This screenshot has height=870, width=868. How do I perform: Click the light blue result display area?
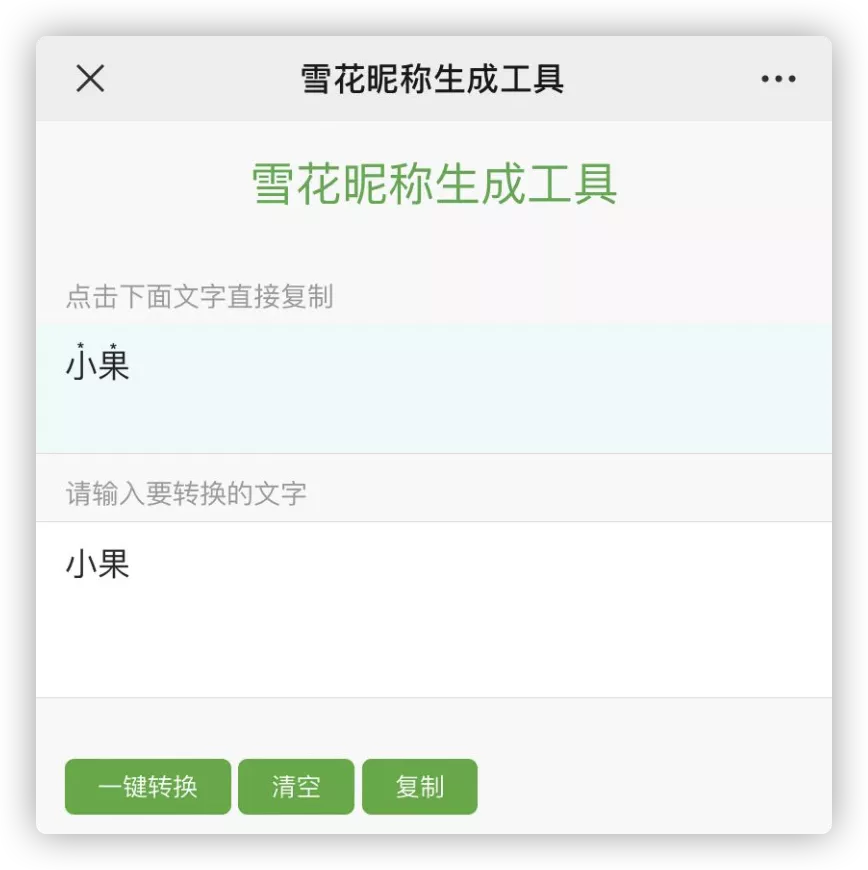(434, 388)
